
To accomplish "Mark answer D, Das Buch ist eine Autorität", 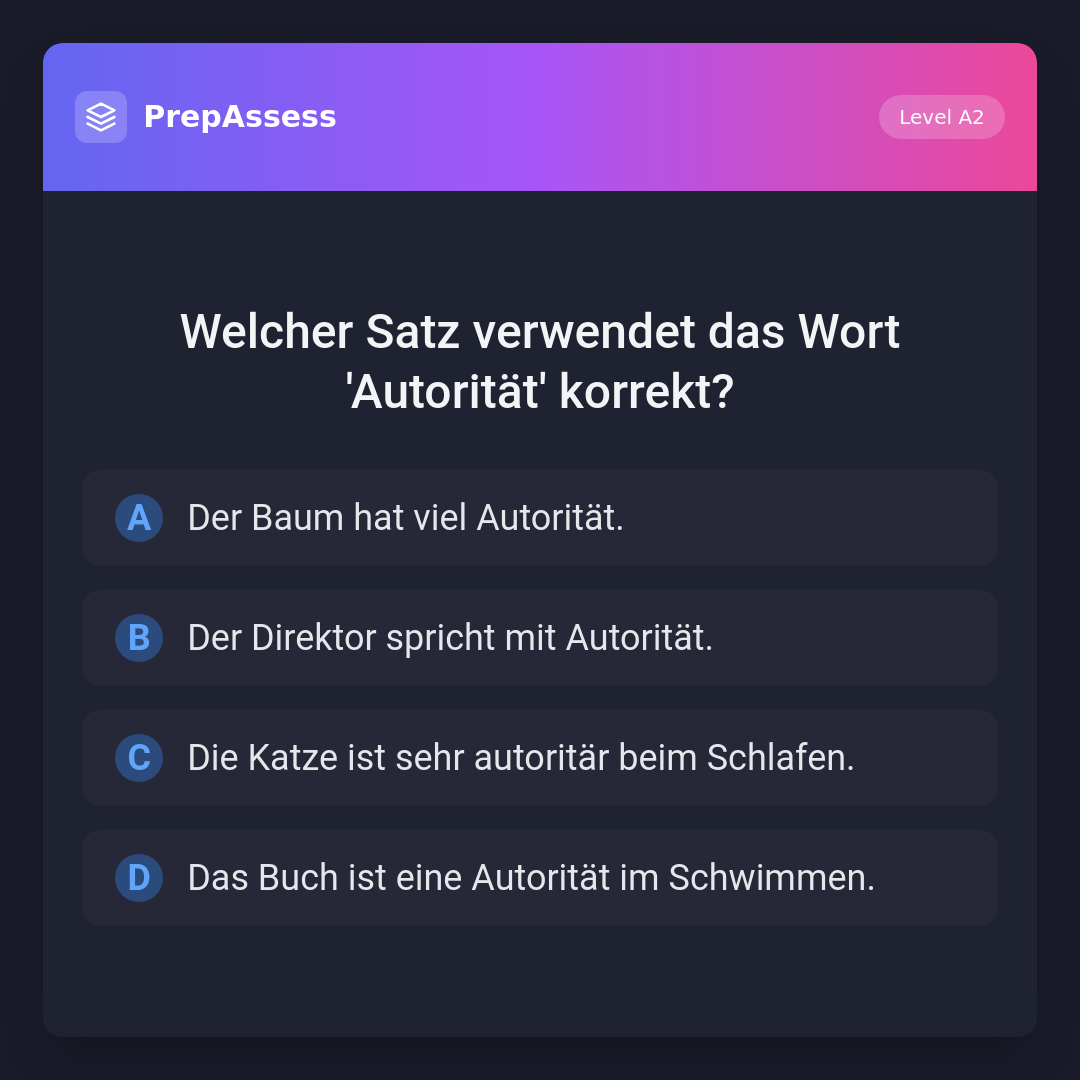I will (x=540, y=878).
